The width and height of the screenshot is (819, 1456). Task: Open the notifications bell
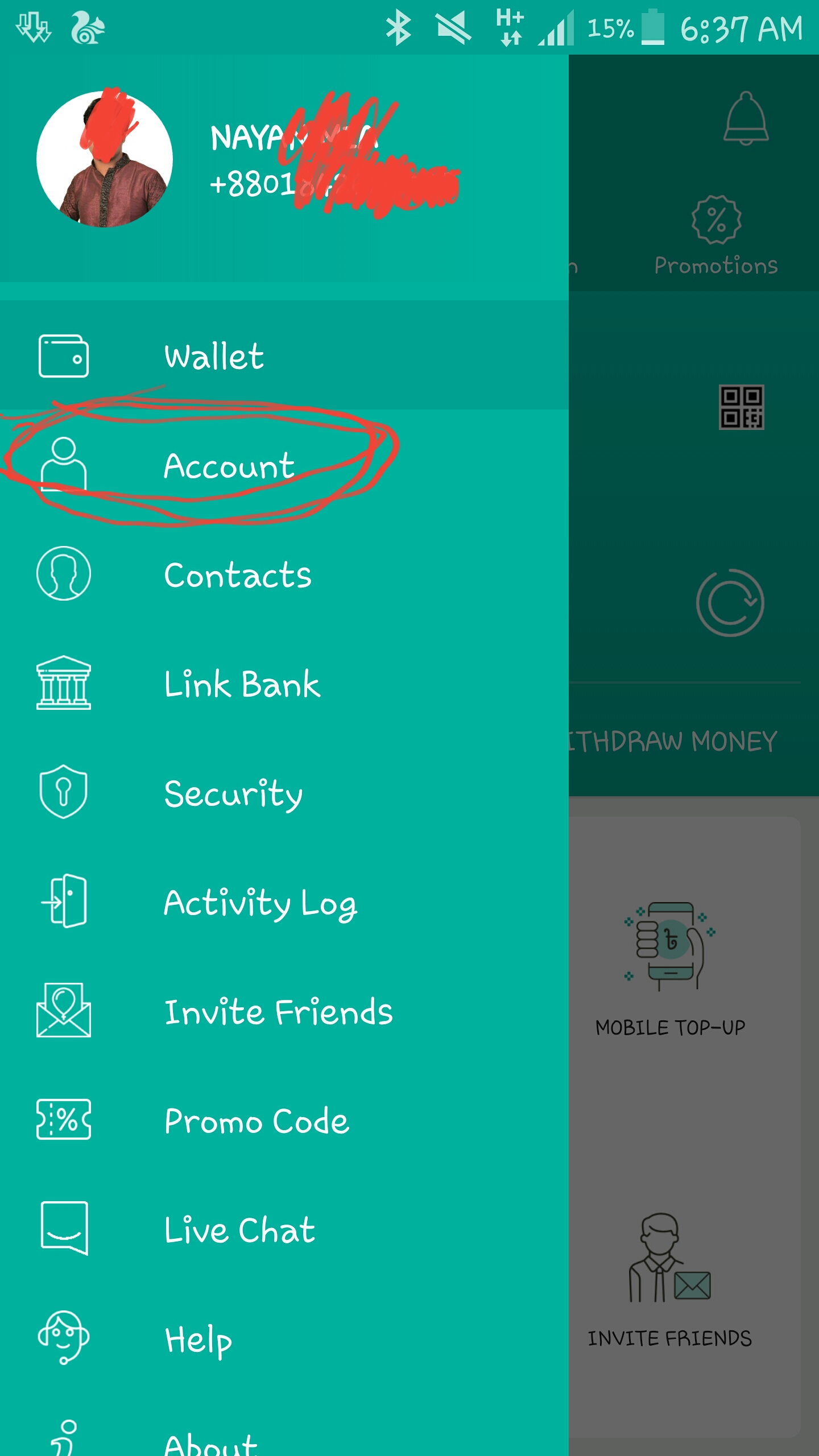click(x=746, y=118)
